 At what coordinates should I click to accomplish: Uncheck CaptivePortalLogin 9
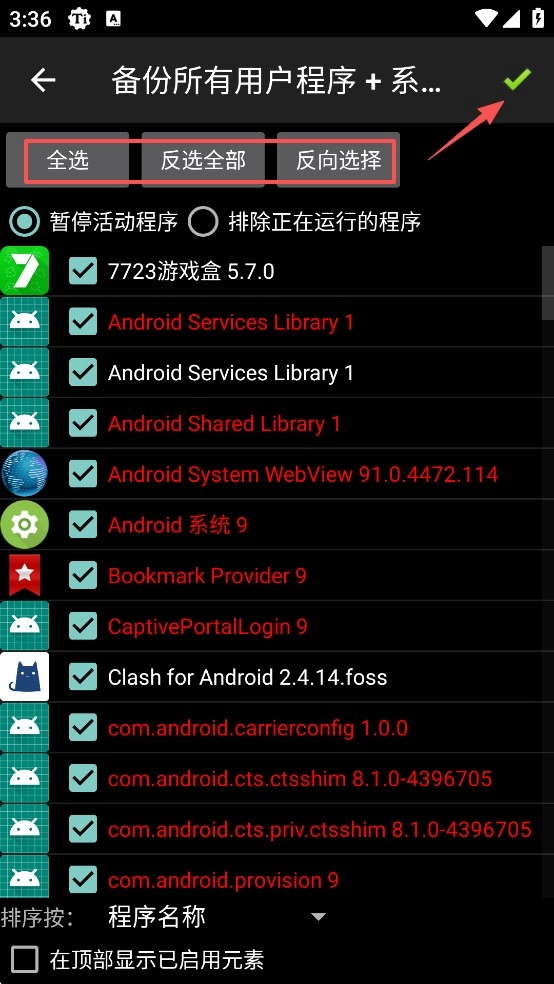pos(83,626)
